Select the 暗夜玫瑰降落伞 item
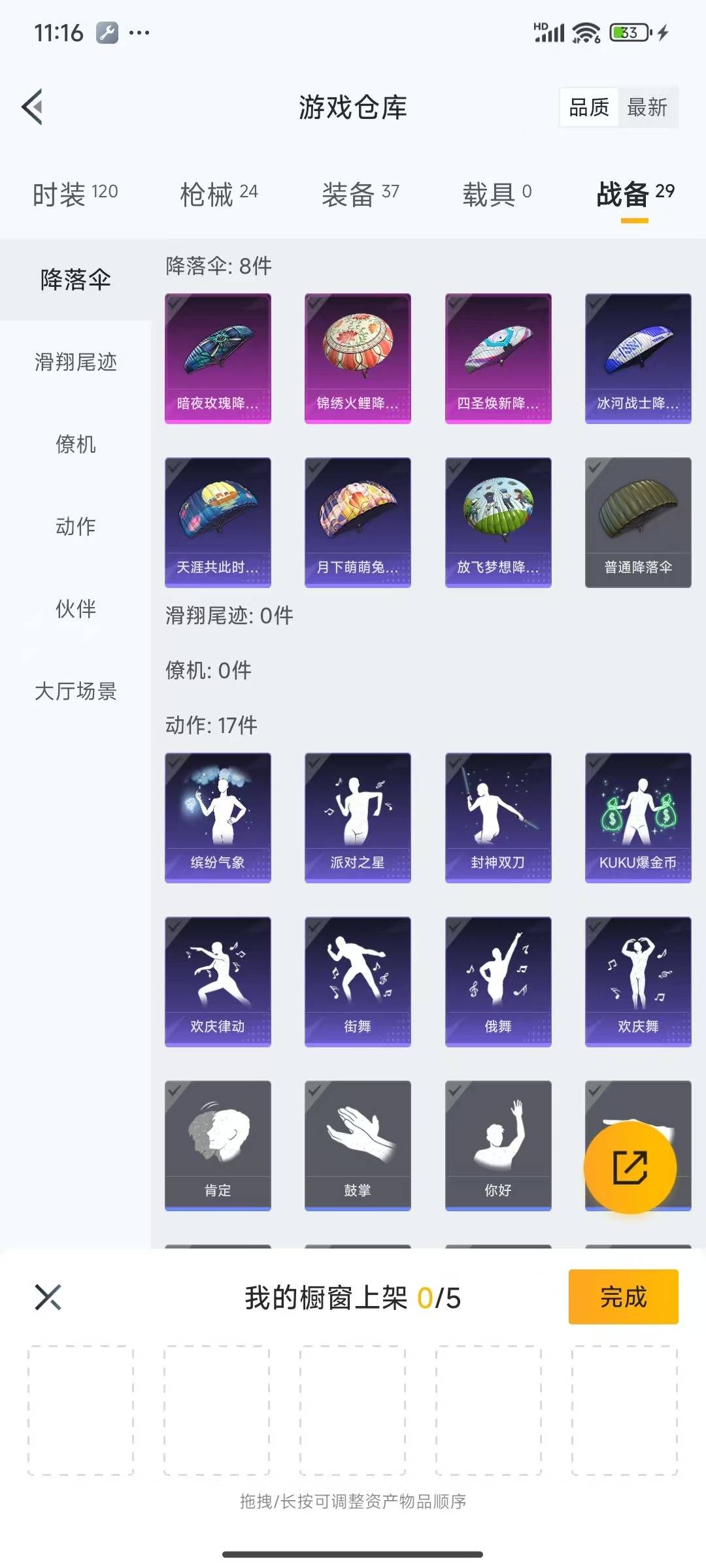706x1568 pixels. click(218, 358)
